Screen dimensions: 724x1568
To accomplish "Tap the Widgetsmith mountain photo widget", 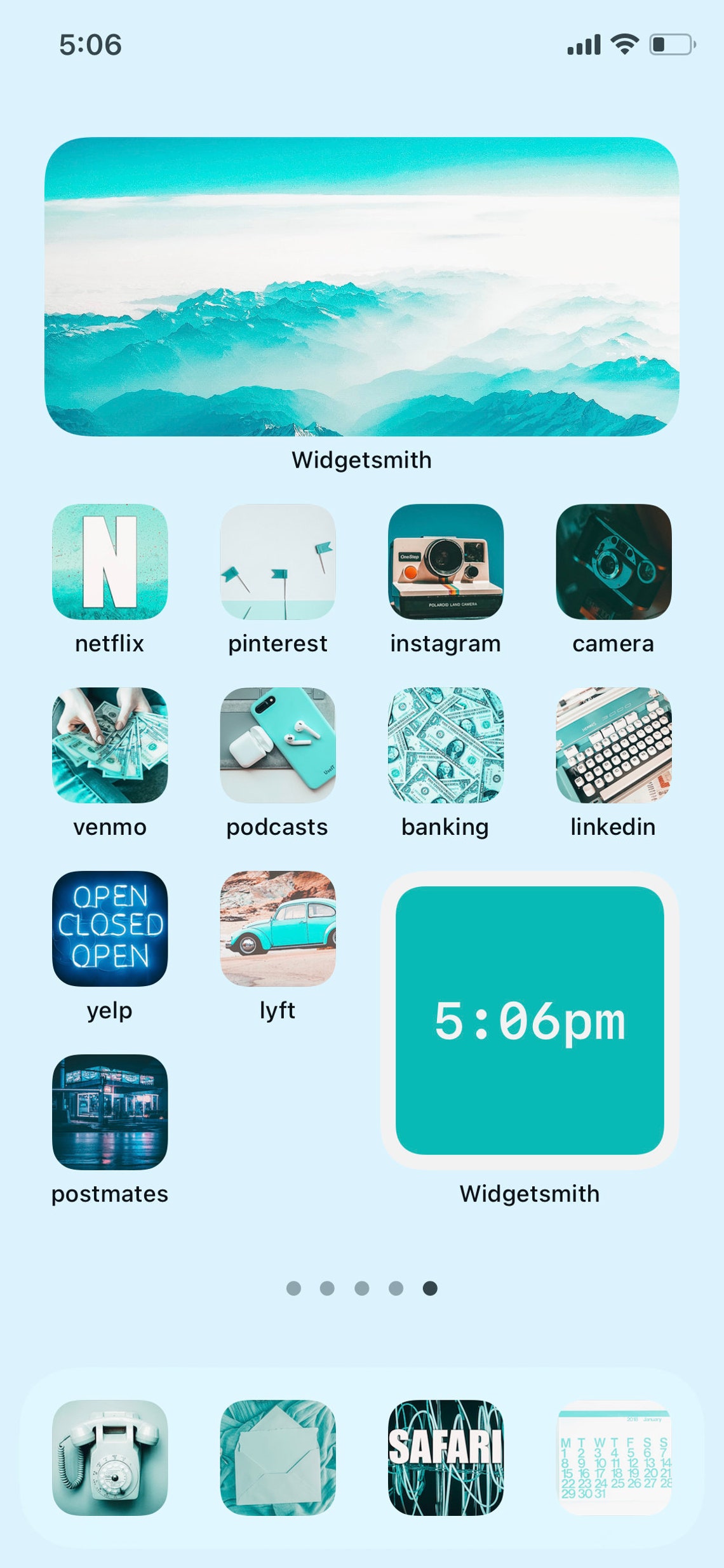I will (362, 287).
